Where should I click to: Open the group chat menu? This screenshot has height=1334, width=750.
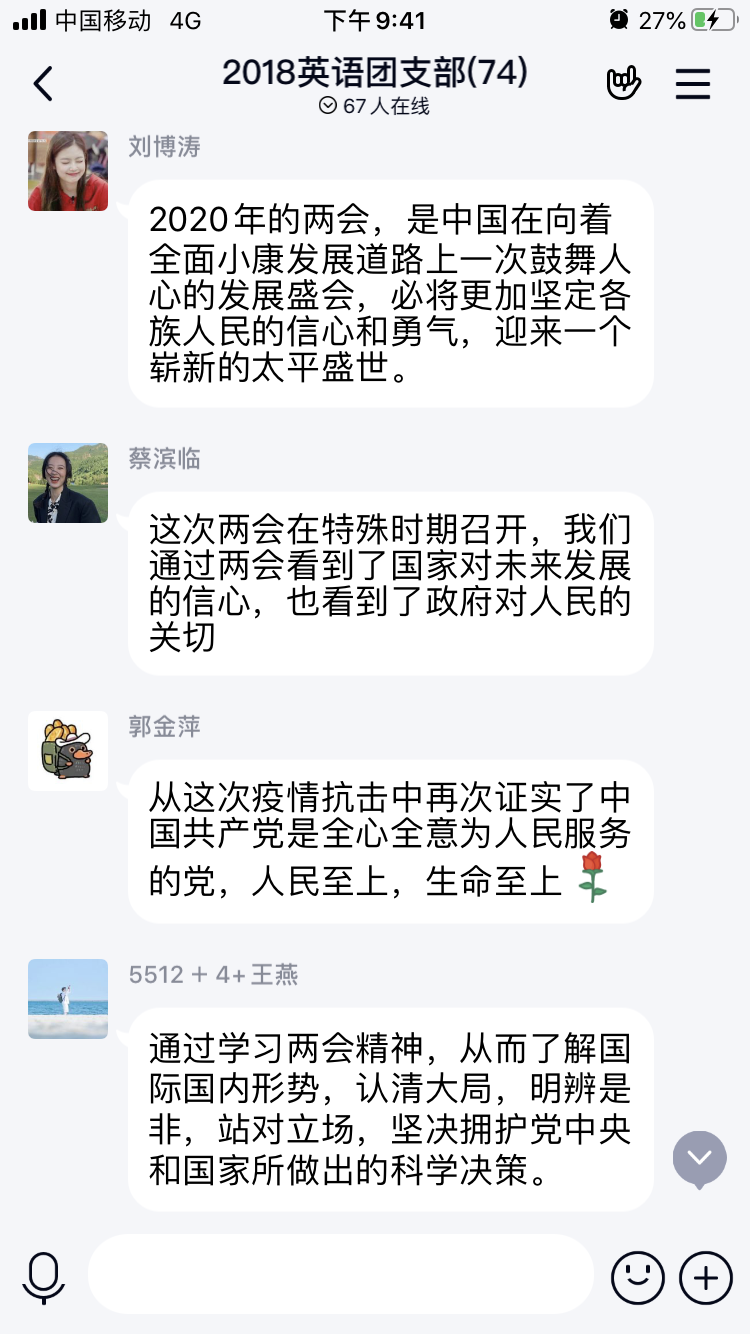[x=692, y=84]
